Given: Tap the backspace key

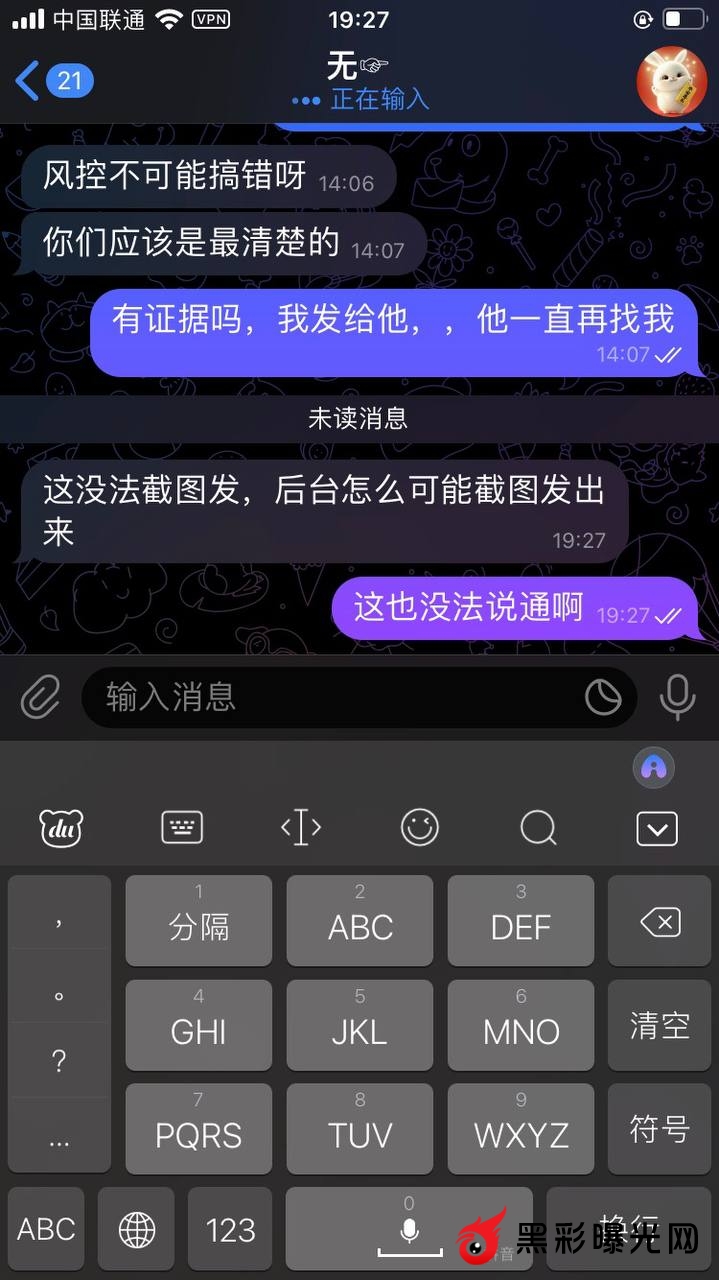Looking at the screenshot, I should pyautogui.click(x=660, y=922).
